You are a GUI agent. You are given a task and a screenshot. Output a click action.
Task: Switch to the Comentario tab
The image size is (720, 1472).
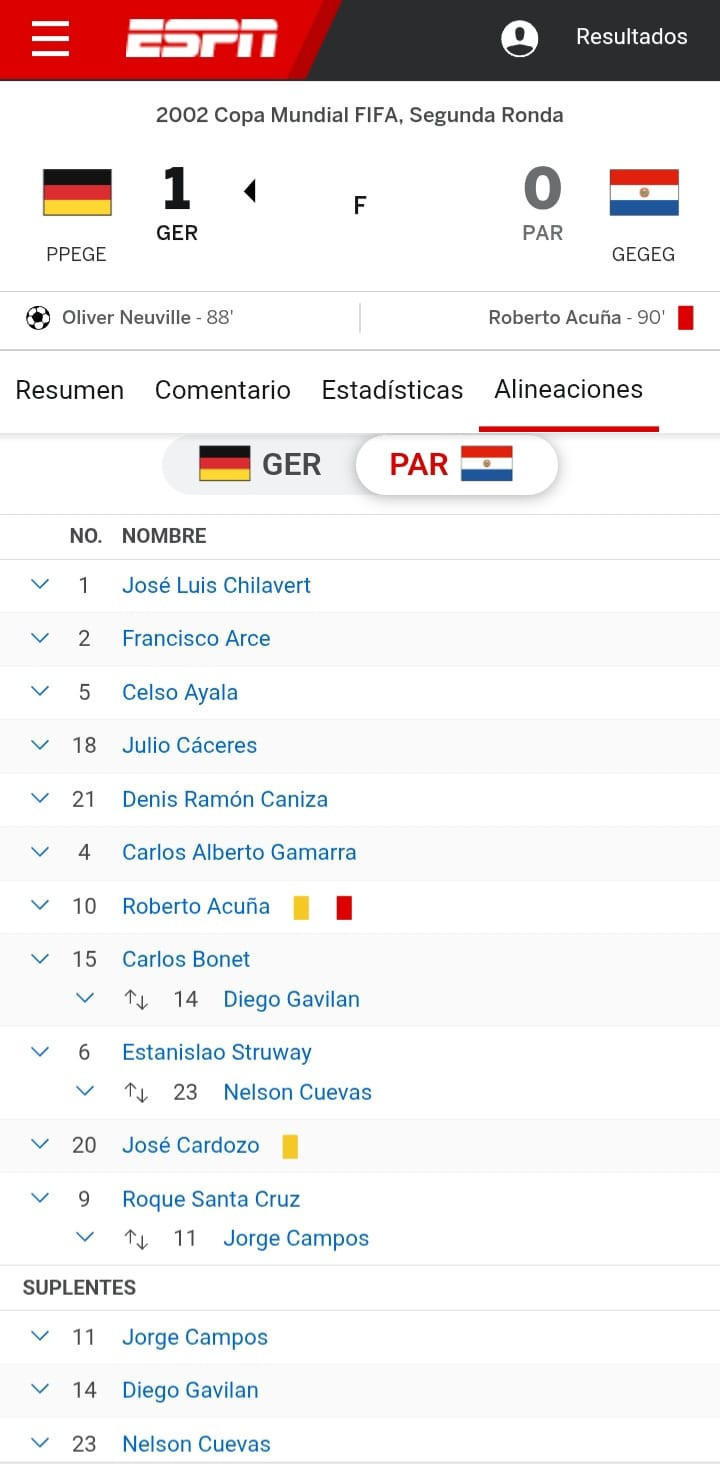pyautogui.click(x=222, y=390)
